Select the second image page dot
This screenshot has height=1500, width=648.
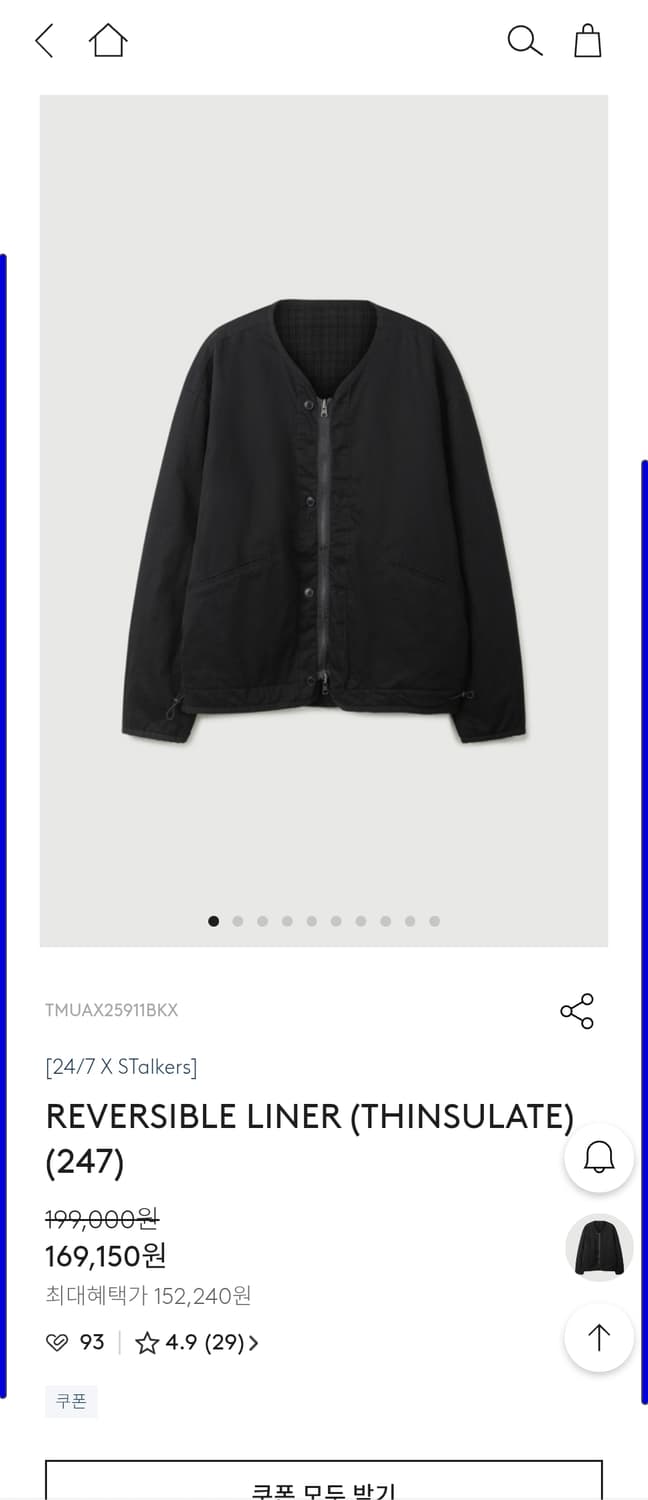(238, 921)
